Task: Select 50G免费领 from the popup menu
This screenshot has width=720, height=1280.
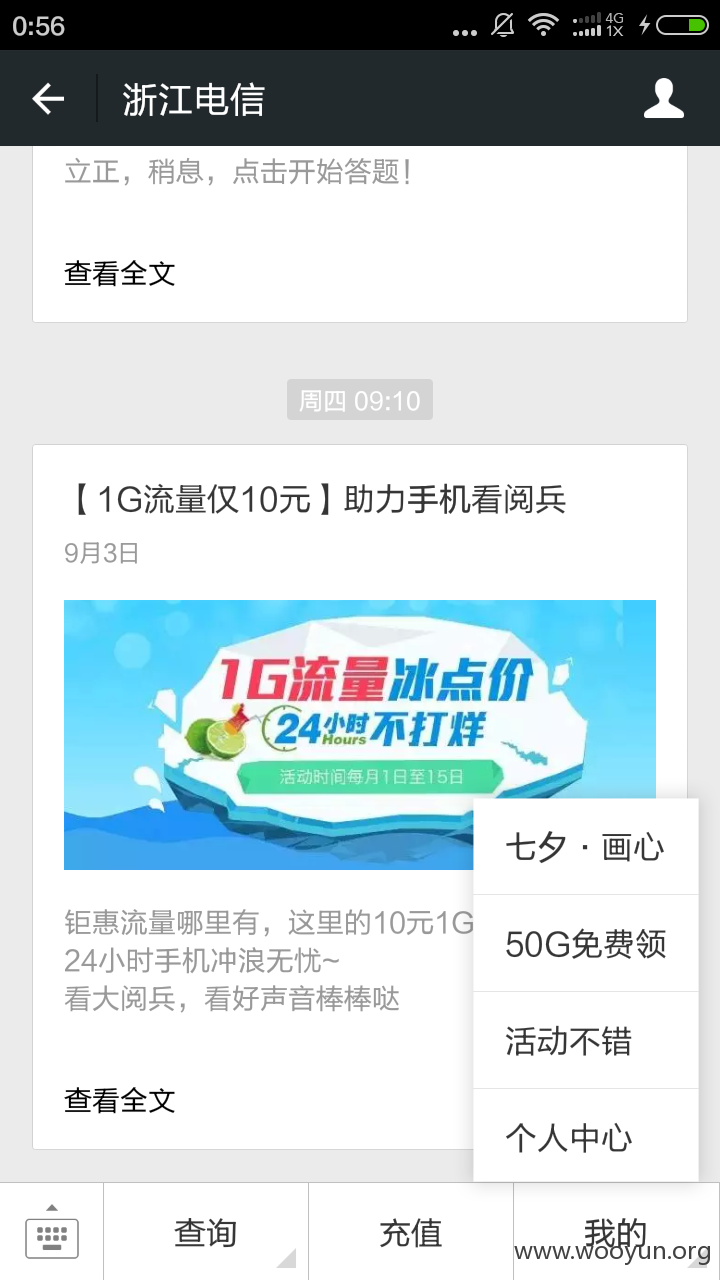Action: coord(586,944)
